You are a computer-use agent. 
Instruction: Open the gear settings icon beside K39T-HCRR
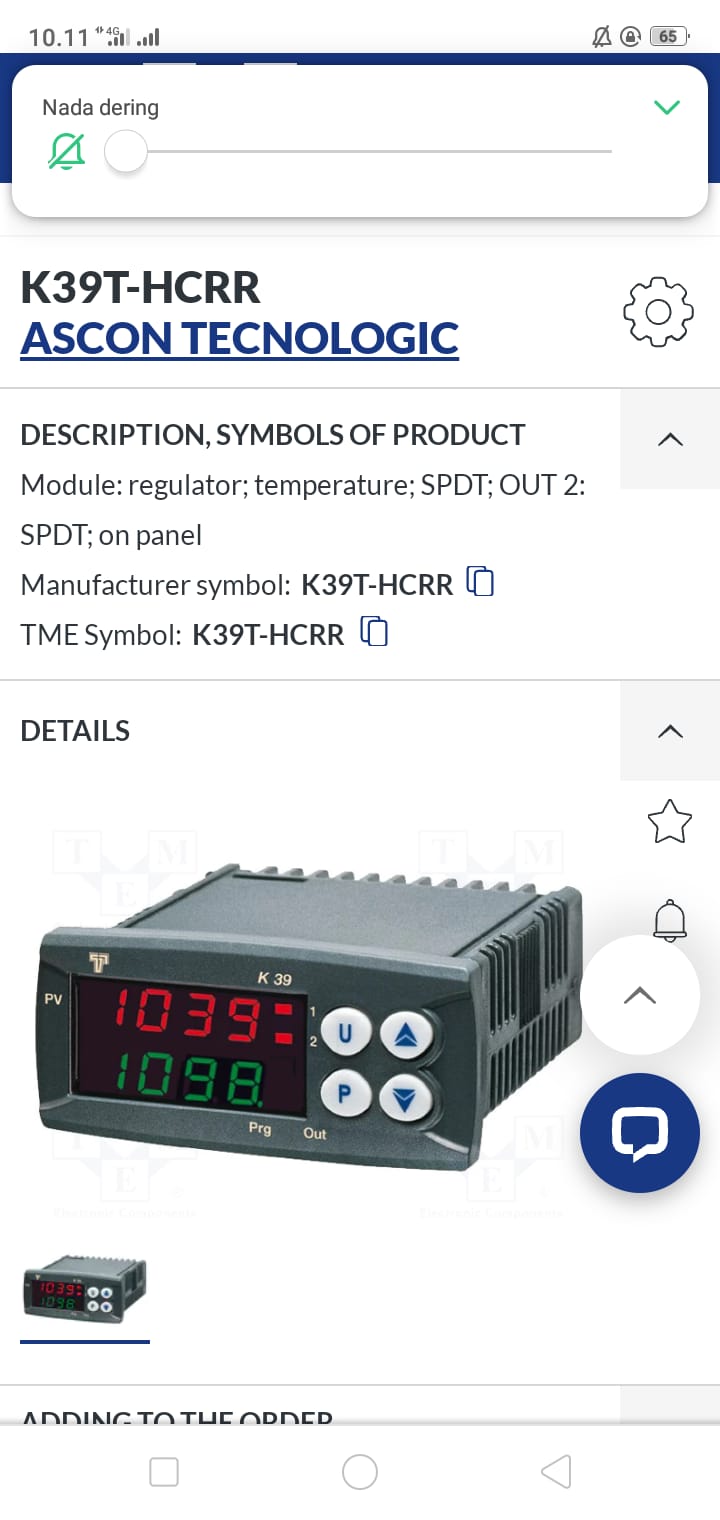(x=658, y=313)
